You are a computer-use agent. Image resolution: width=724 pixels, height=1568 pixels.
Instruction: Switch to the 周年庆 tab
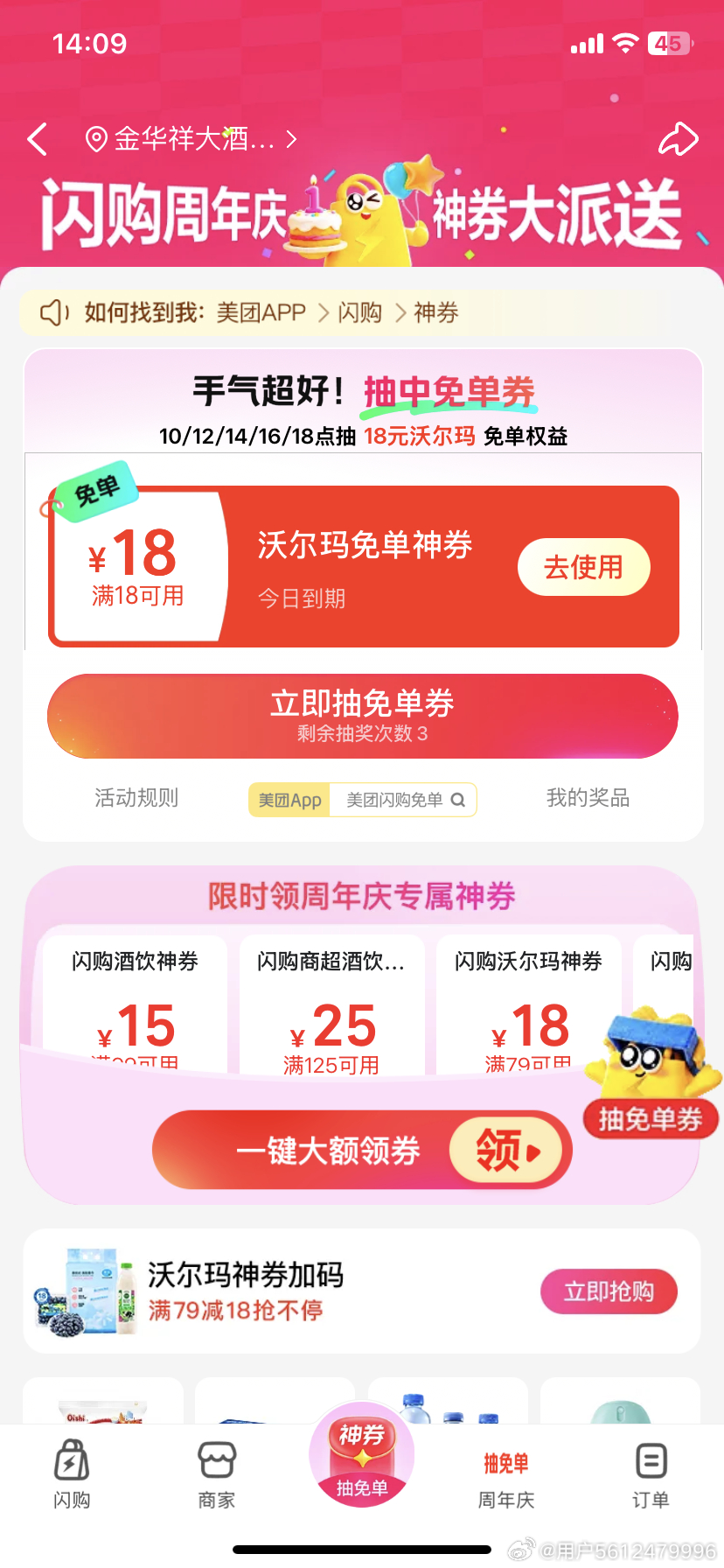[506, 1474]
